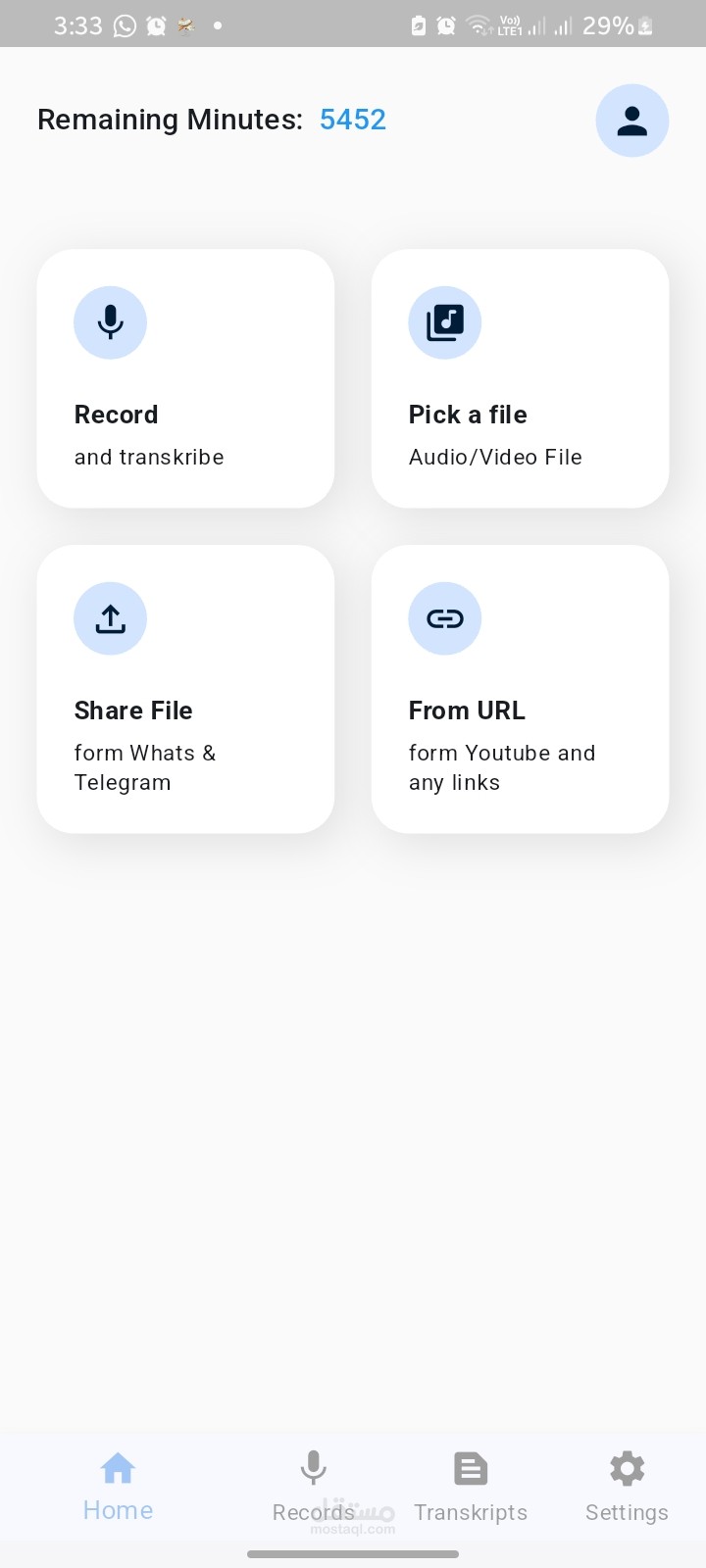706x1568 pixels.
Task: Choose the From URL card
Action: 520,689
